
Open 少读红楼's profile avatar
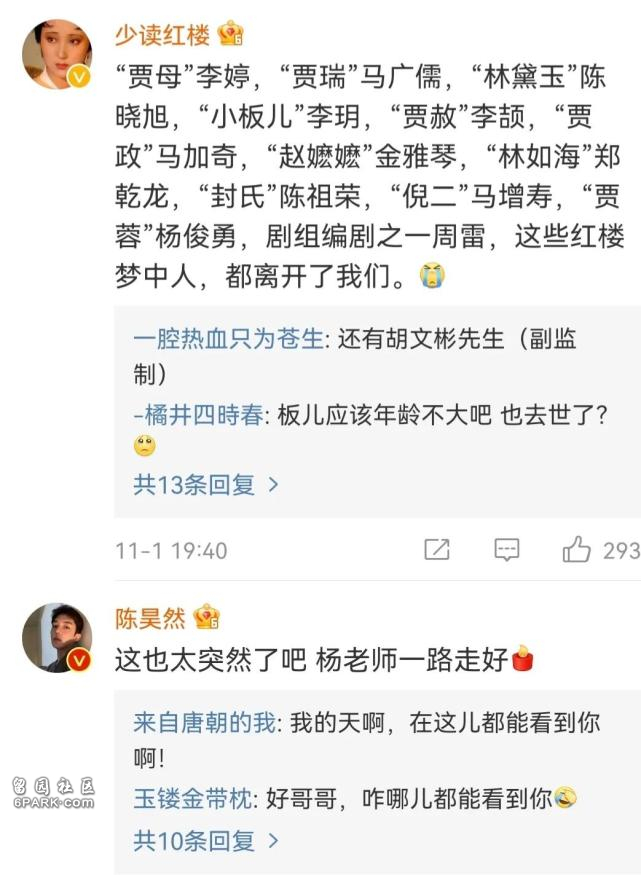tap(57, 54)
